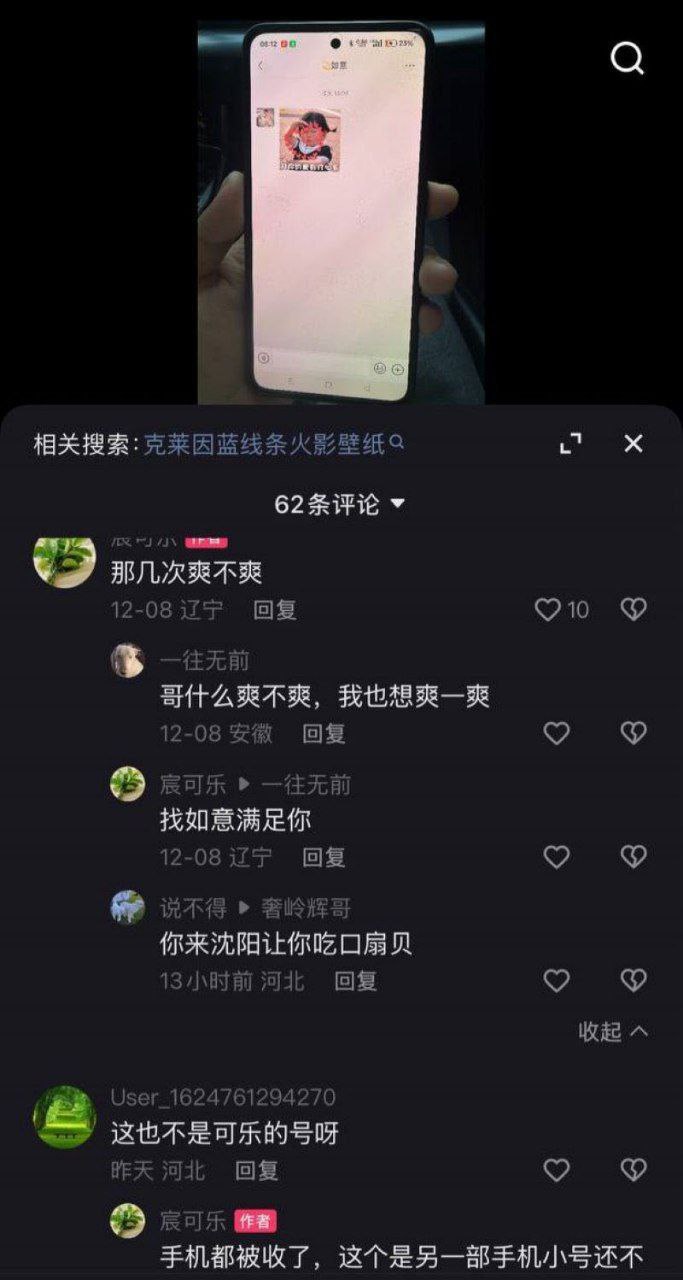Screen dimensions: 683x1280
Task: Like the comment 这也不是可乐的号呀
Action: coord(556,1170)
